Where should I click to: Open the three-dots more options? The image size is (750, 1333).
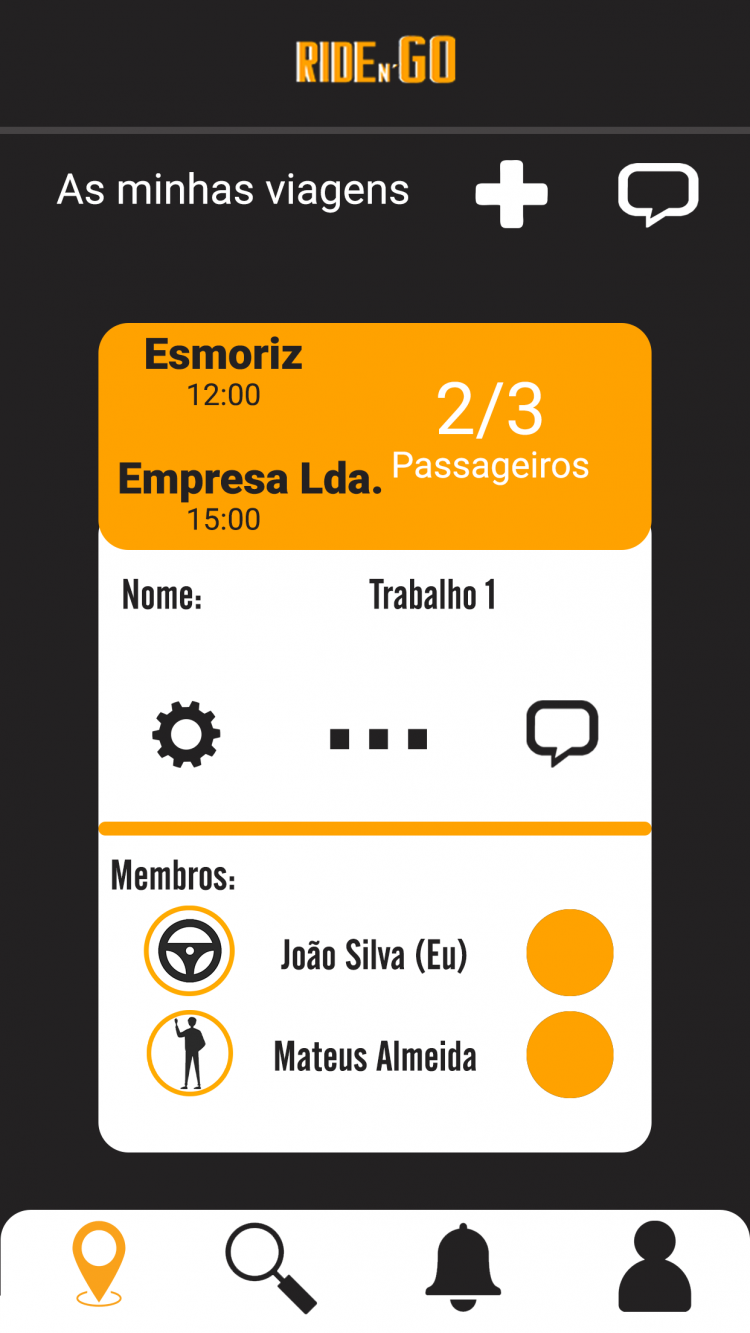point(378,739)
